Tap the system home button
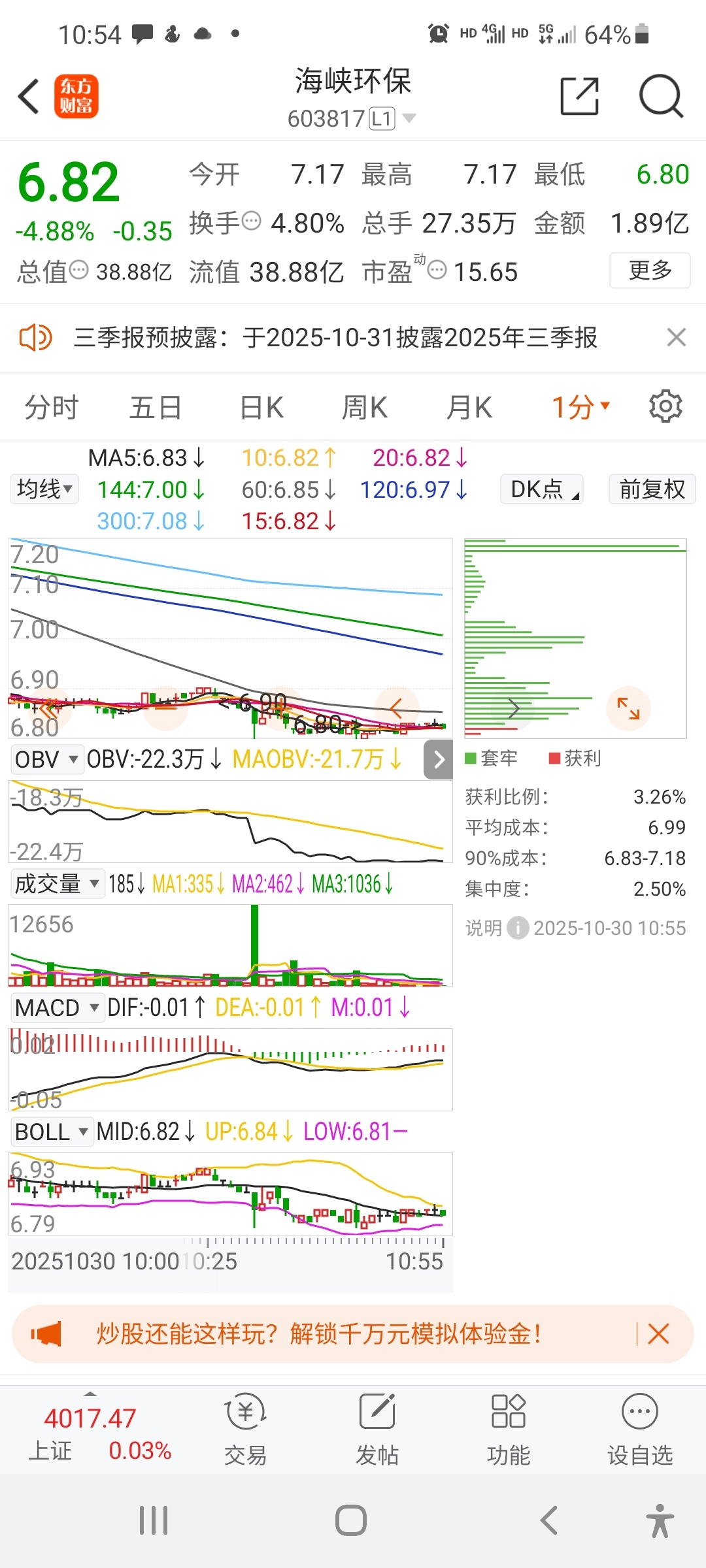The image size is (706, 1568). point(351,1520)
